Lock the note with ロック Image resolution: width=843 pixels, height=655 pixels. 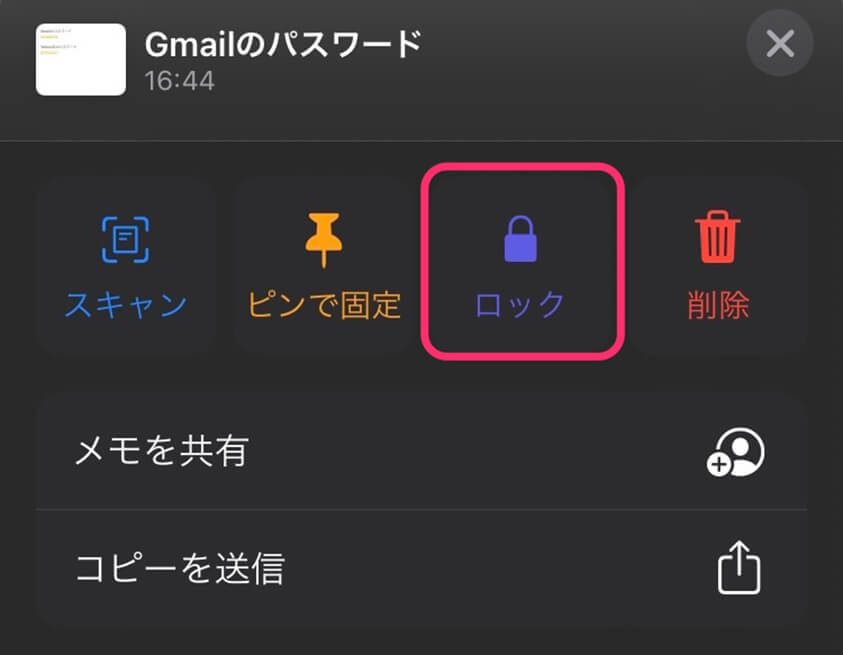pos(520,266)
